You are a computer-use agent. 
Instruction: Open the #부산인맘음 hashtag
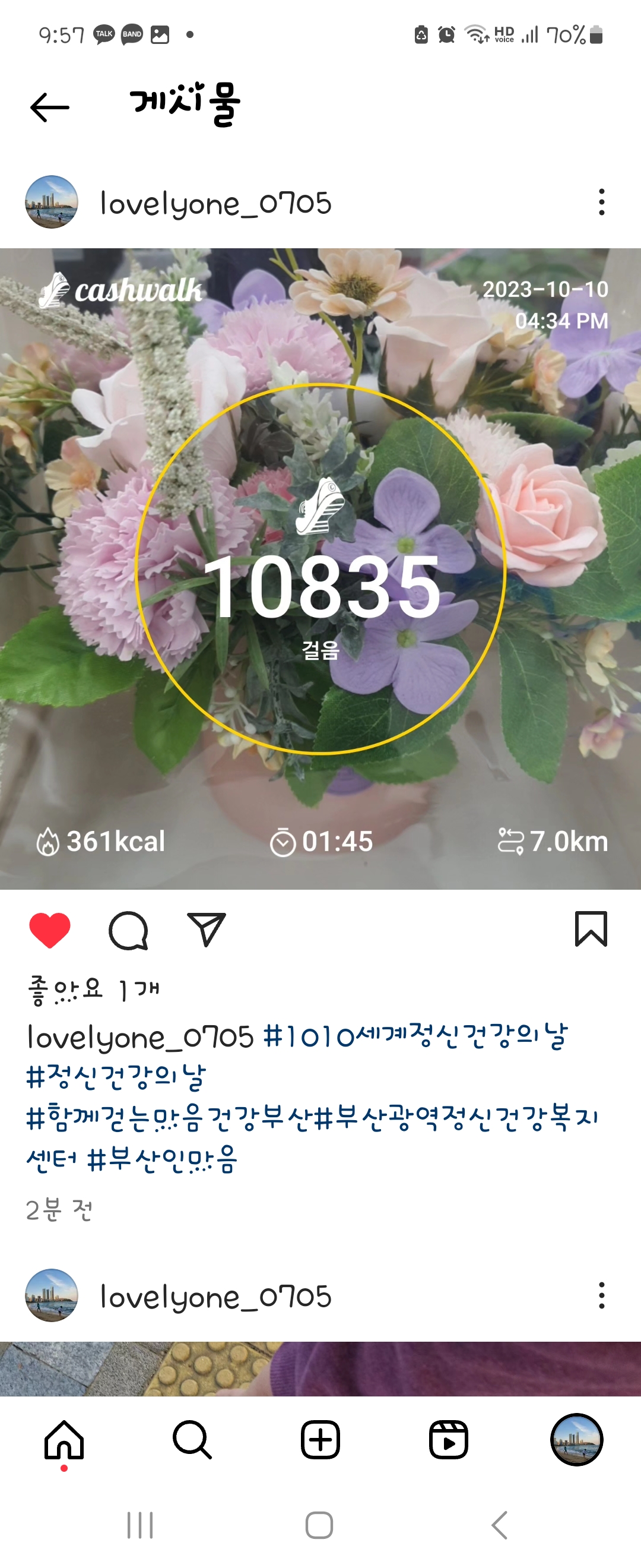pyautogui.click(x=162, y=1159)
